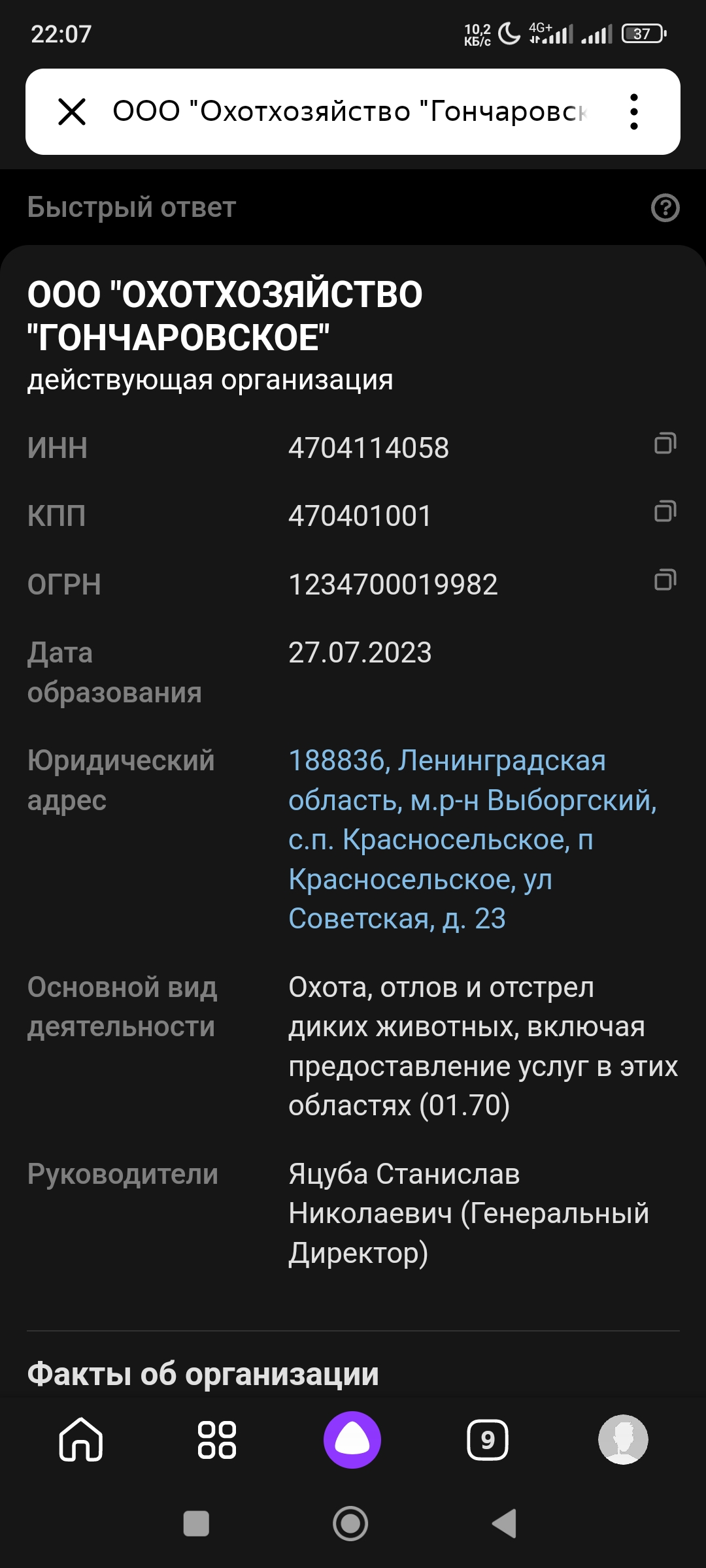Copy the ОГРН number
Viewport: 706px width, 1568px height.
coord(665,581)
